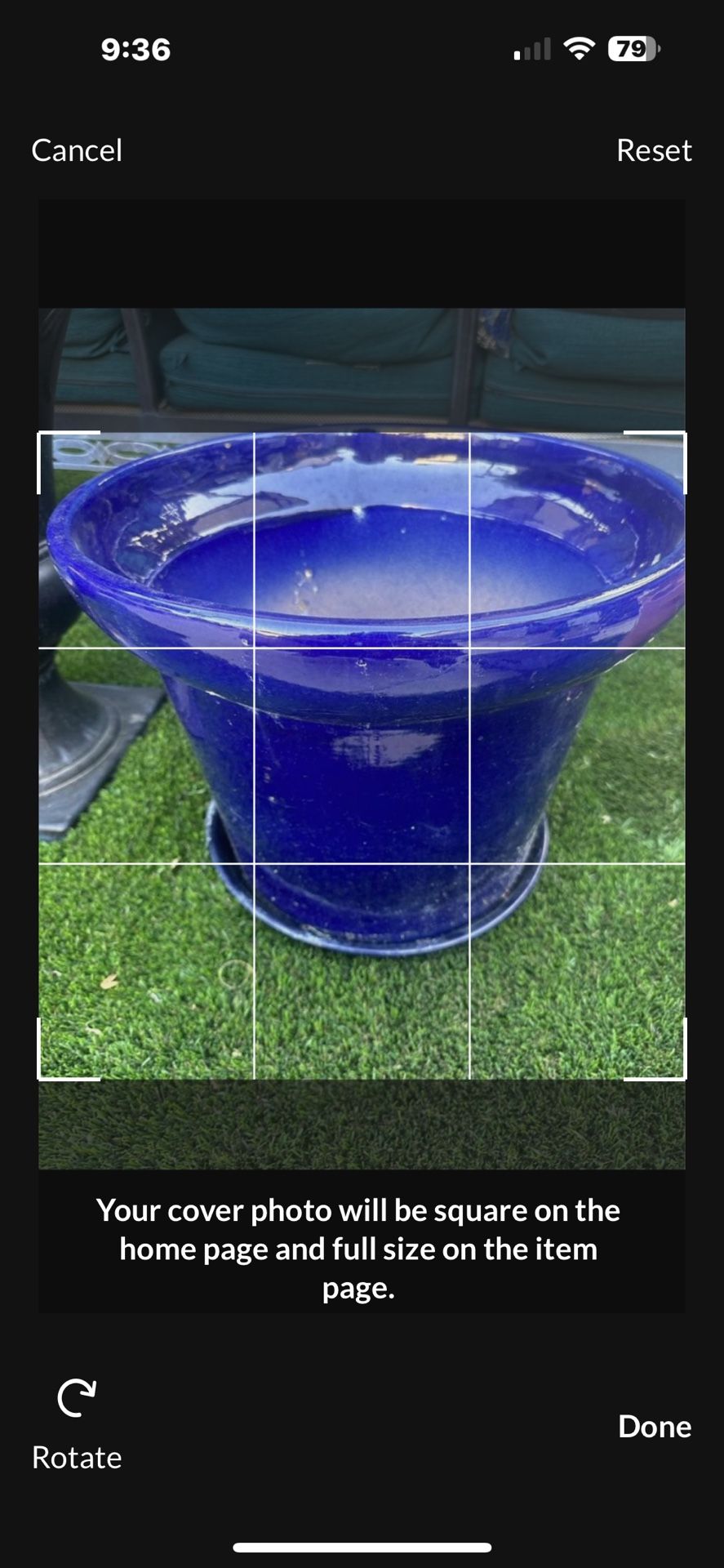Reset the crop adjustments
Image resolution: width=724 pixels, height=1568 pixels.
(x=655, y=150)
